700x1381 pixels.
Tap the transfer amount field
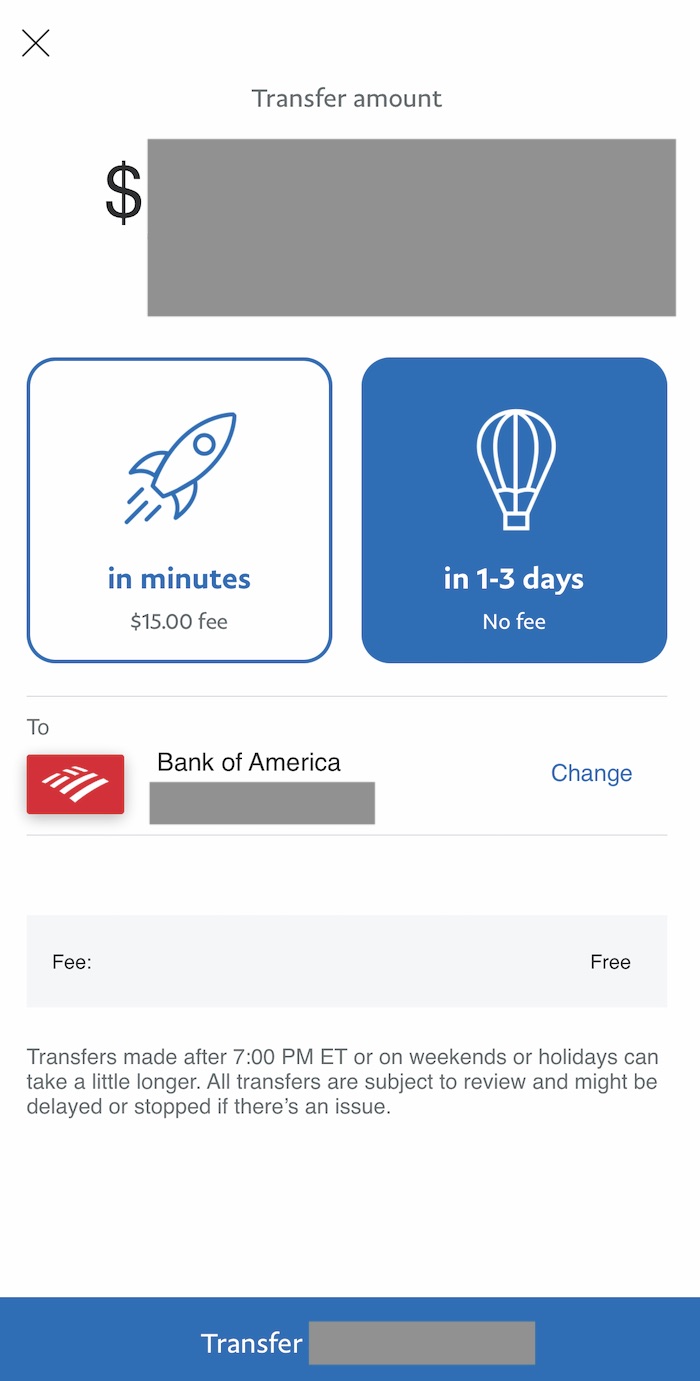click(x=411, y=227)
